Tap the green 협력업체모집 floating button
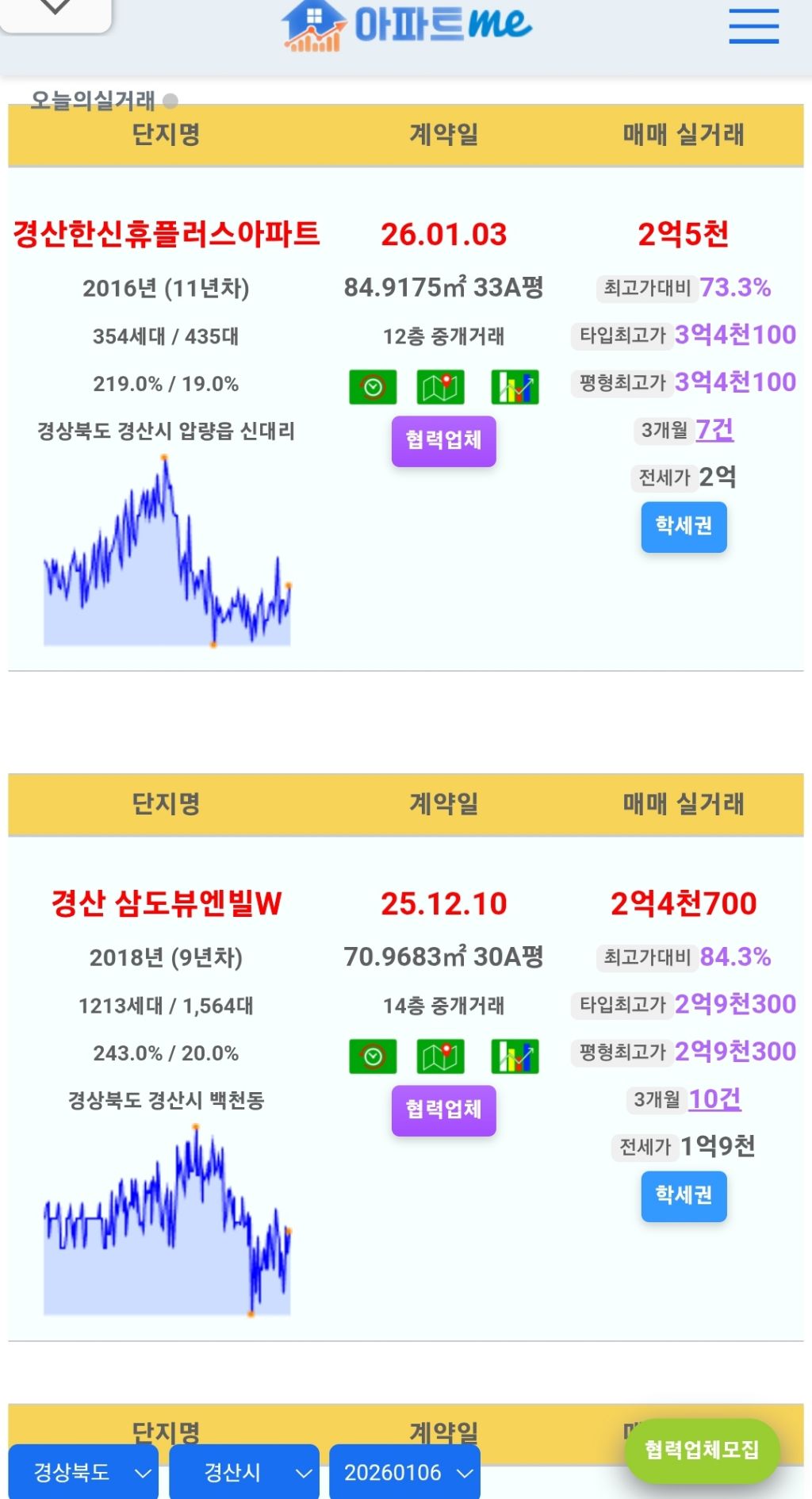The height and width of the screenshot is (1499, 812). point(702,1451)
